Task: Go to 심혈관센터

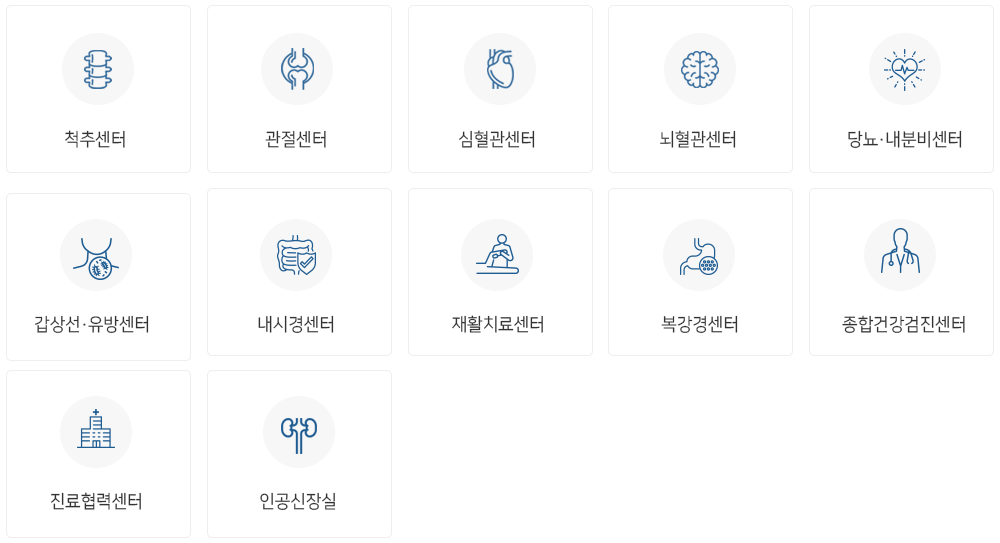Action: [x=500, y=90]
